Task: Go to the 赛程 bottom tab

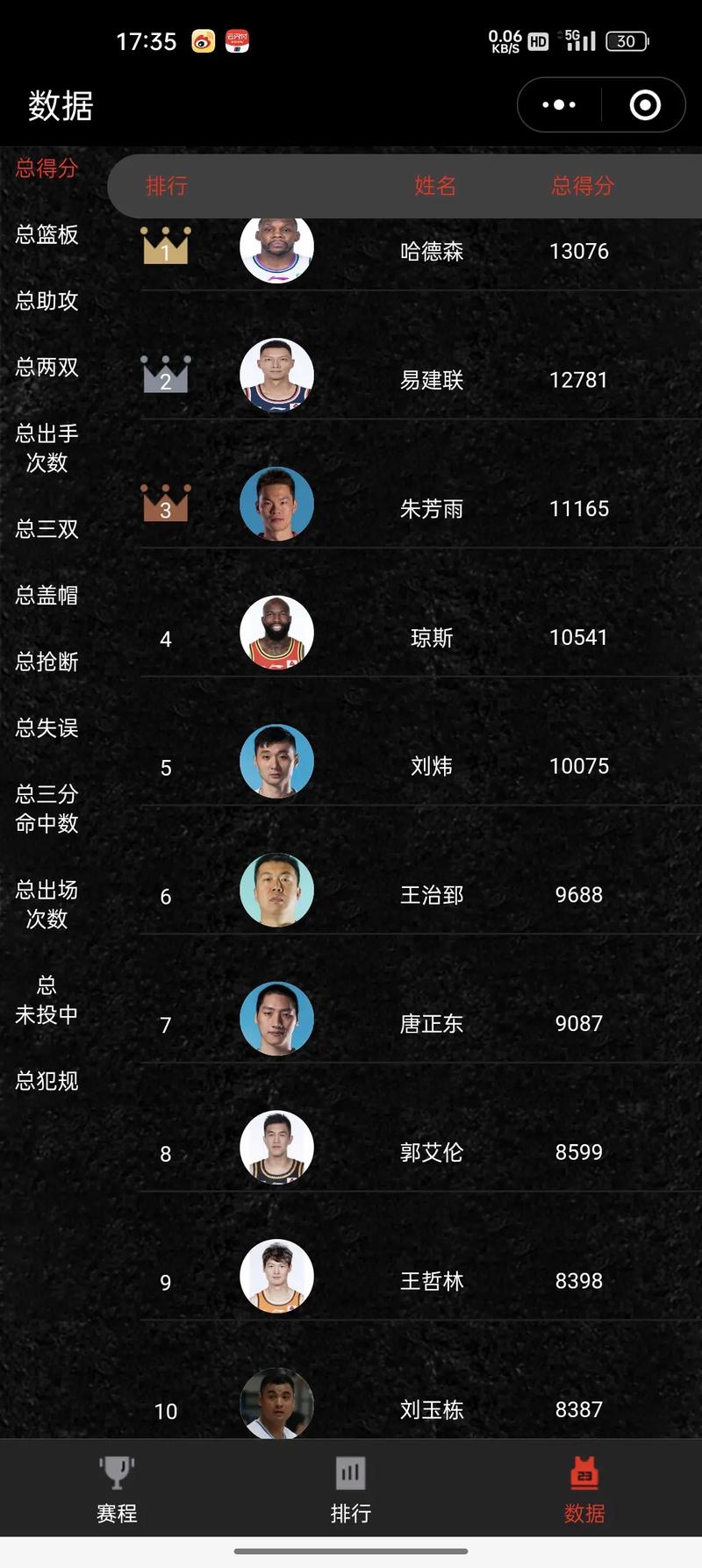Action: click(x=117, y=1487)
